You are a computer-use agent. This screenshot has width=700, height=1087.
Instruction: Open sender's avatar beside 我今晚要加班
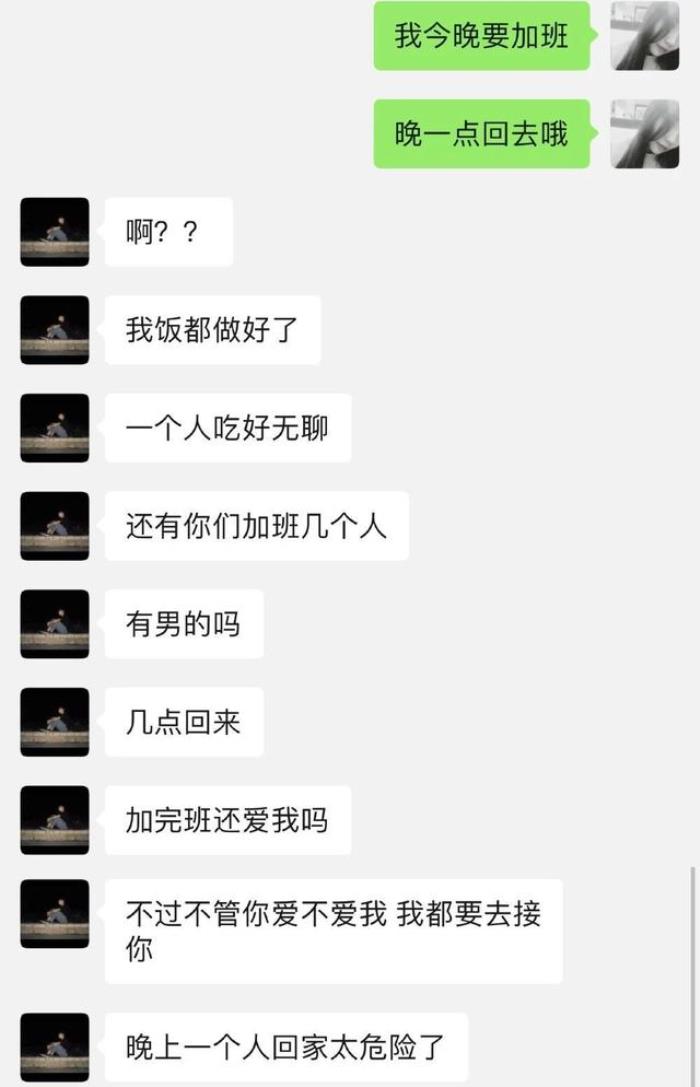[645, 36]
